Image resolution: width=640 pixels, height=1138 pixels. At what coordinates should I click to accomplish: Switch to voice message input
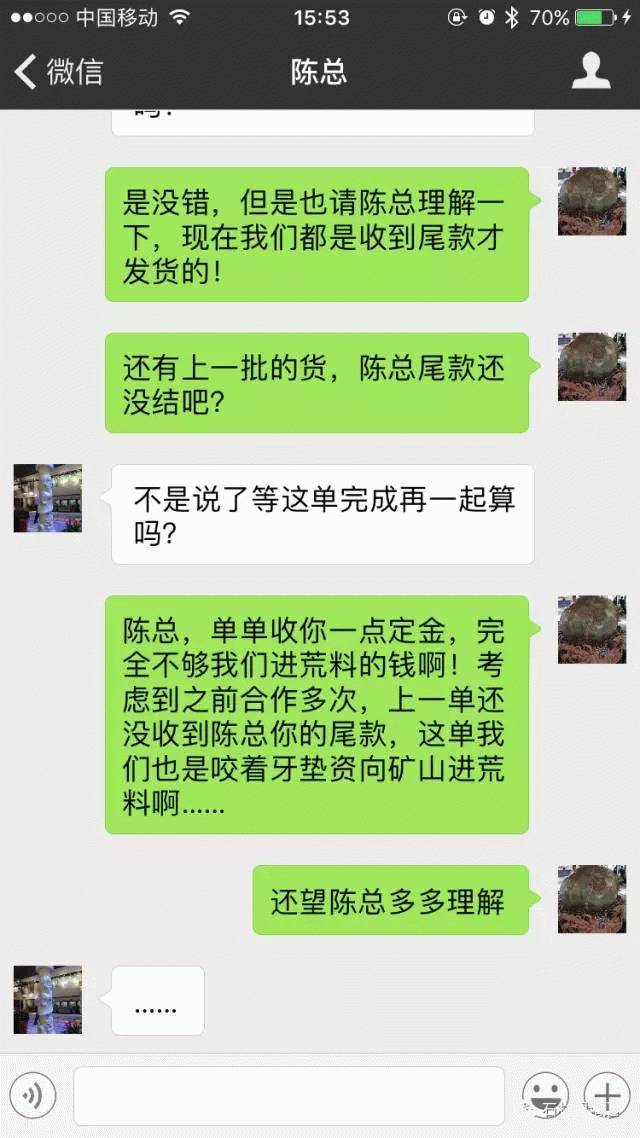pos(33,1096)
